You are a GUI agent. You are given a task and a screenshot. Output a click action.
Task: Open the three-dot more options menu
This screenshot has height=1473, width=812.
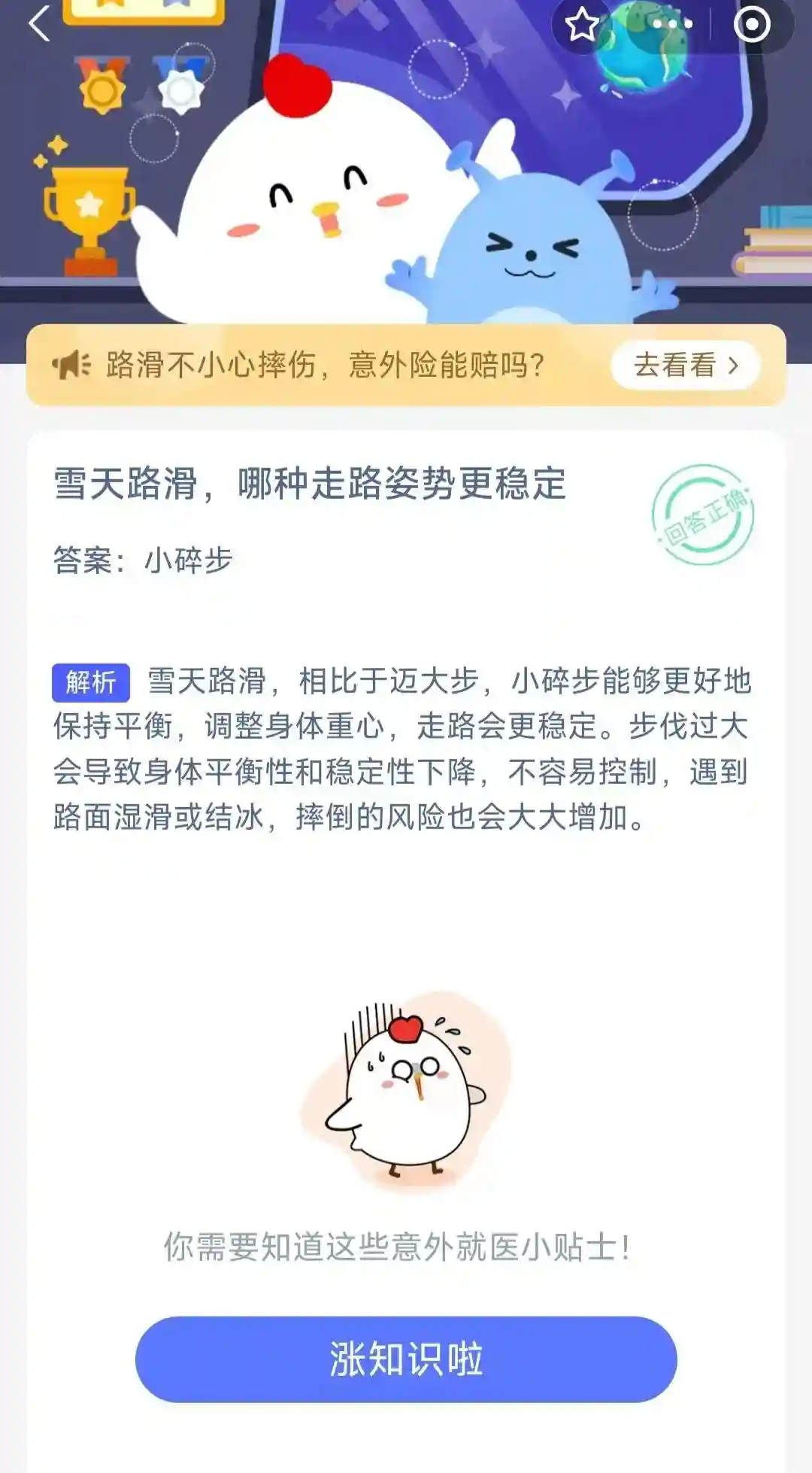coord(672,25)
